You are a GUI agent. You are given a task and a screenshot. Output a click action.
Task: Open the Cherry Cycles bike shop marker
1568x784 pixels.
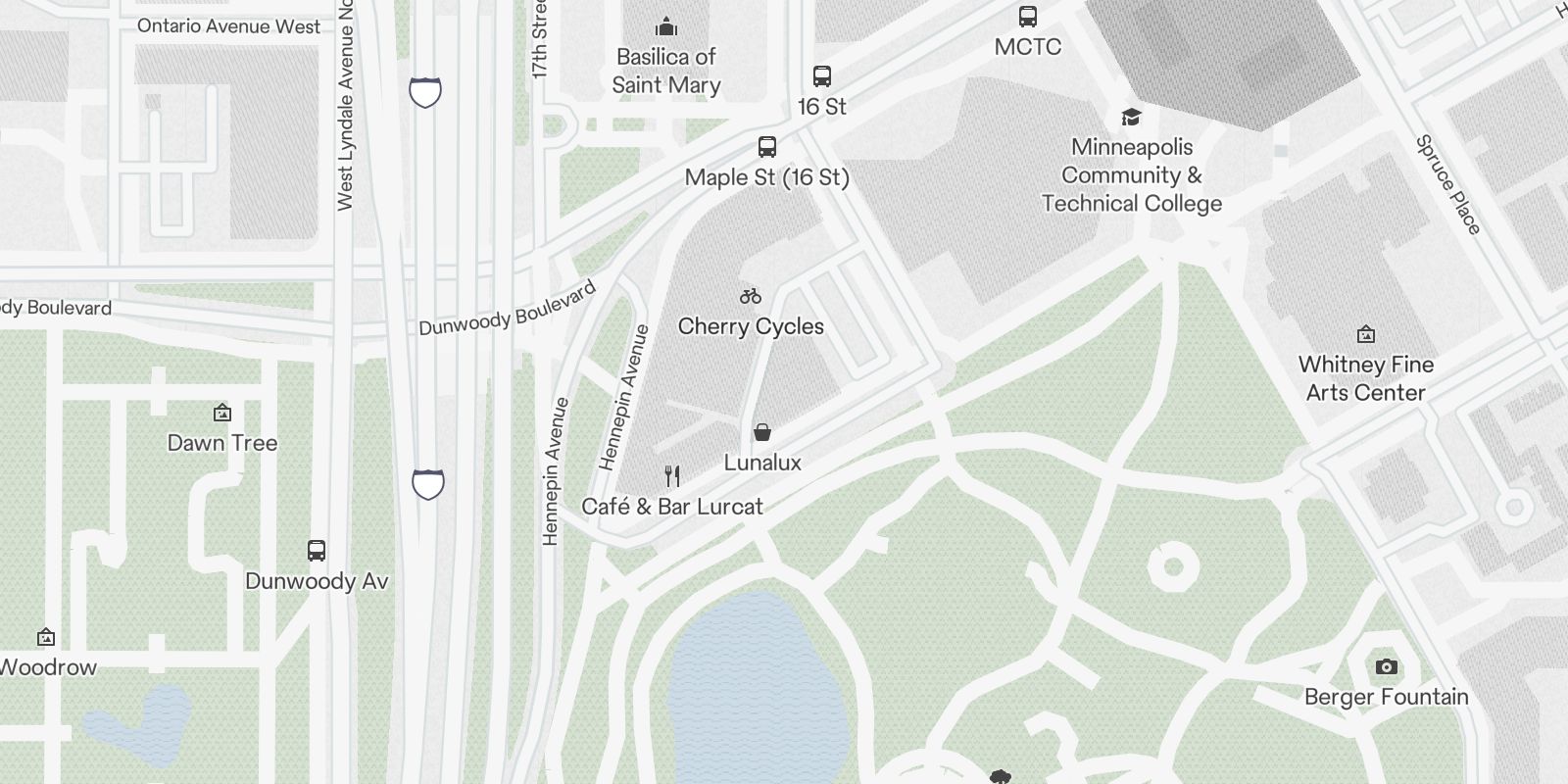pos(751,296)
